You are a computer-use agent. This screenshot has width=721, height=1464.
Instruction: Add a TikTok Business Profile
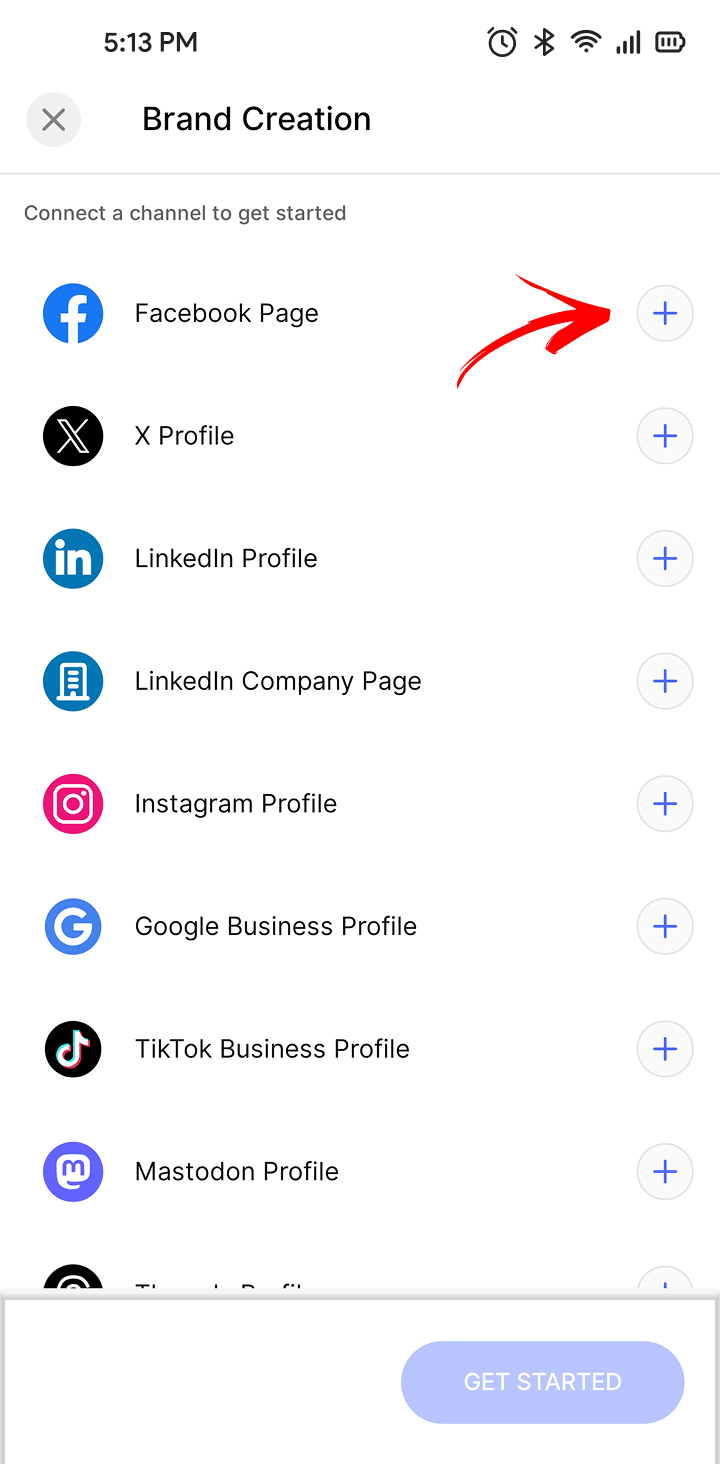click(665, 1049)
